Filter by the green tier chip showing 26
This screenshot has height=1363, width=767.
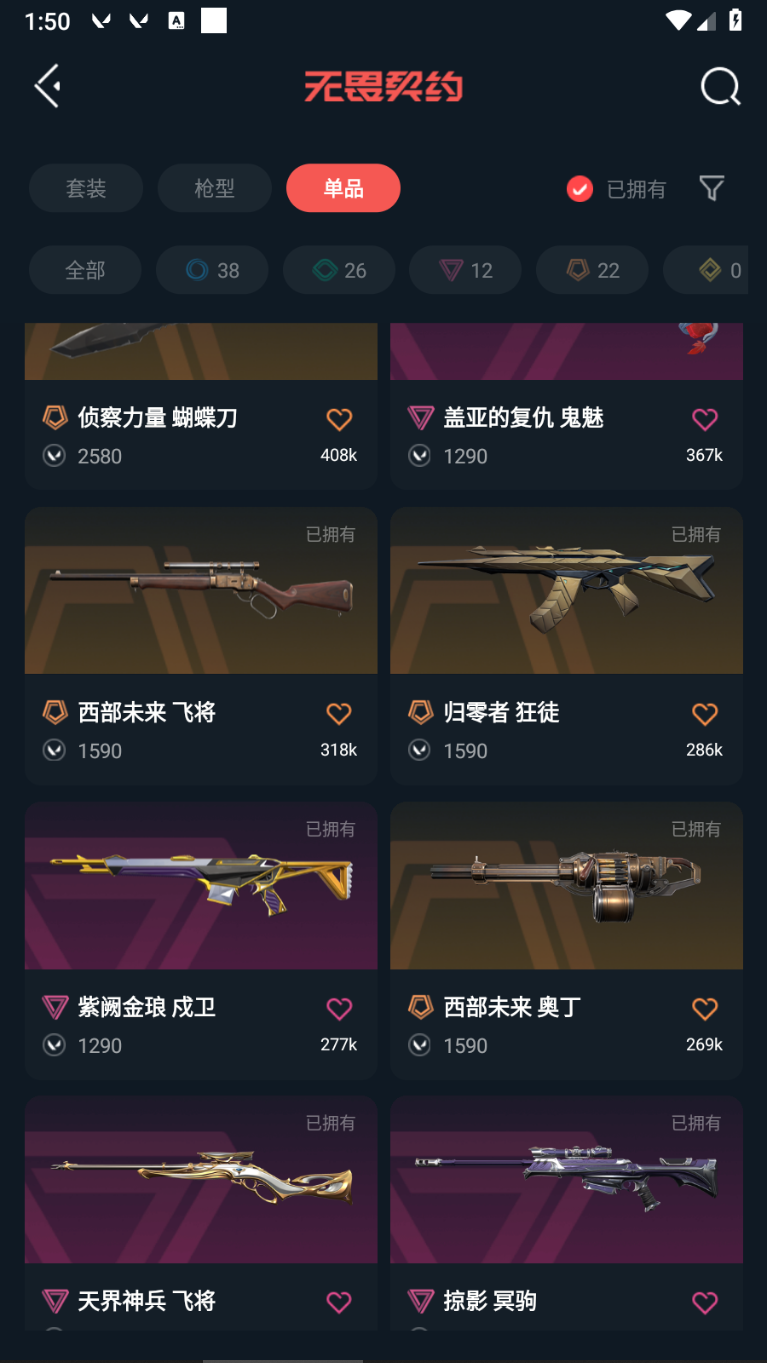coord(339,270)
